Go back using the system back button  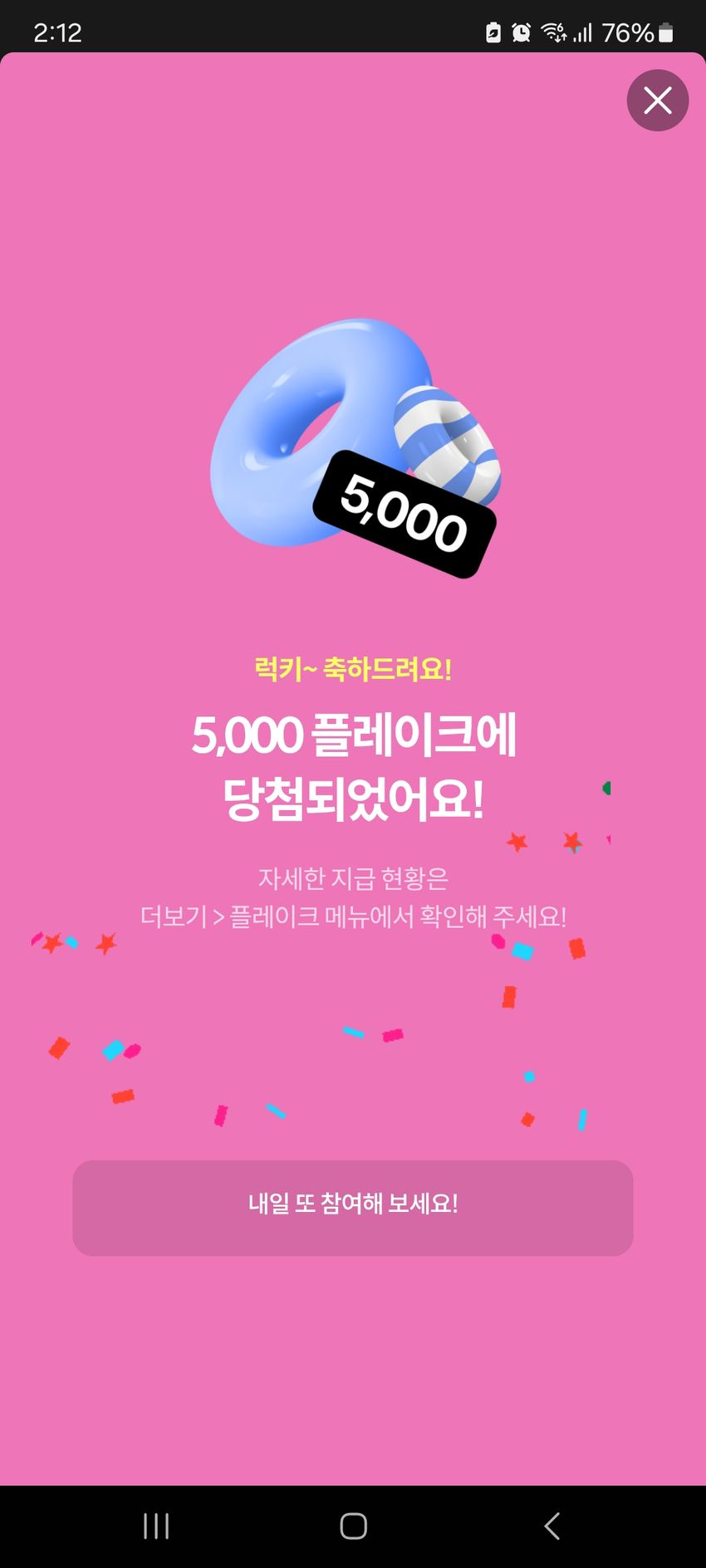point(552,1526)
